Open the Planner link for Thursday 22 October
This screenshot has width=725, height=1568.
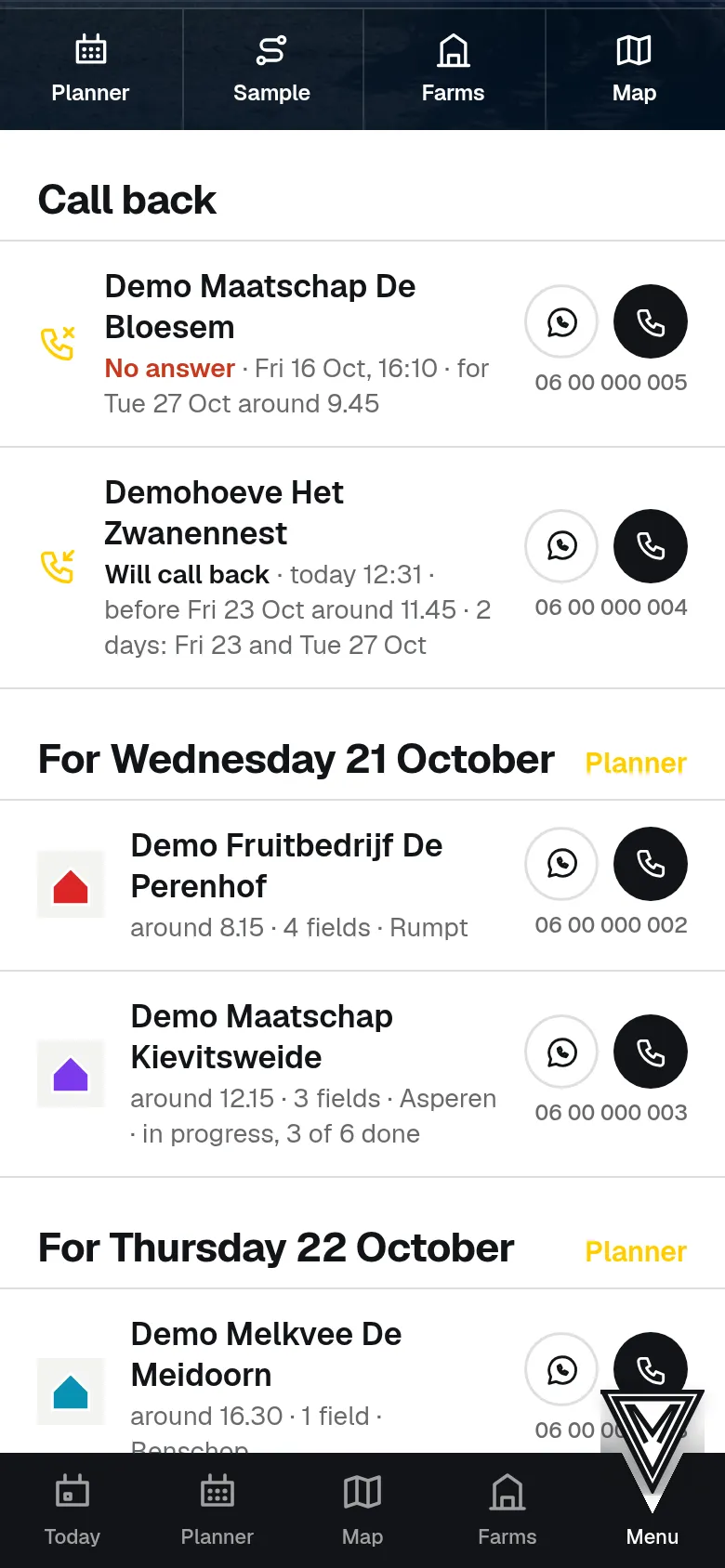[x=636, y=1251]
